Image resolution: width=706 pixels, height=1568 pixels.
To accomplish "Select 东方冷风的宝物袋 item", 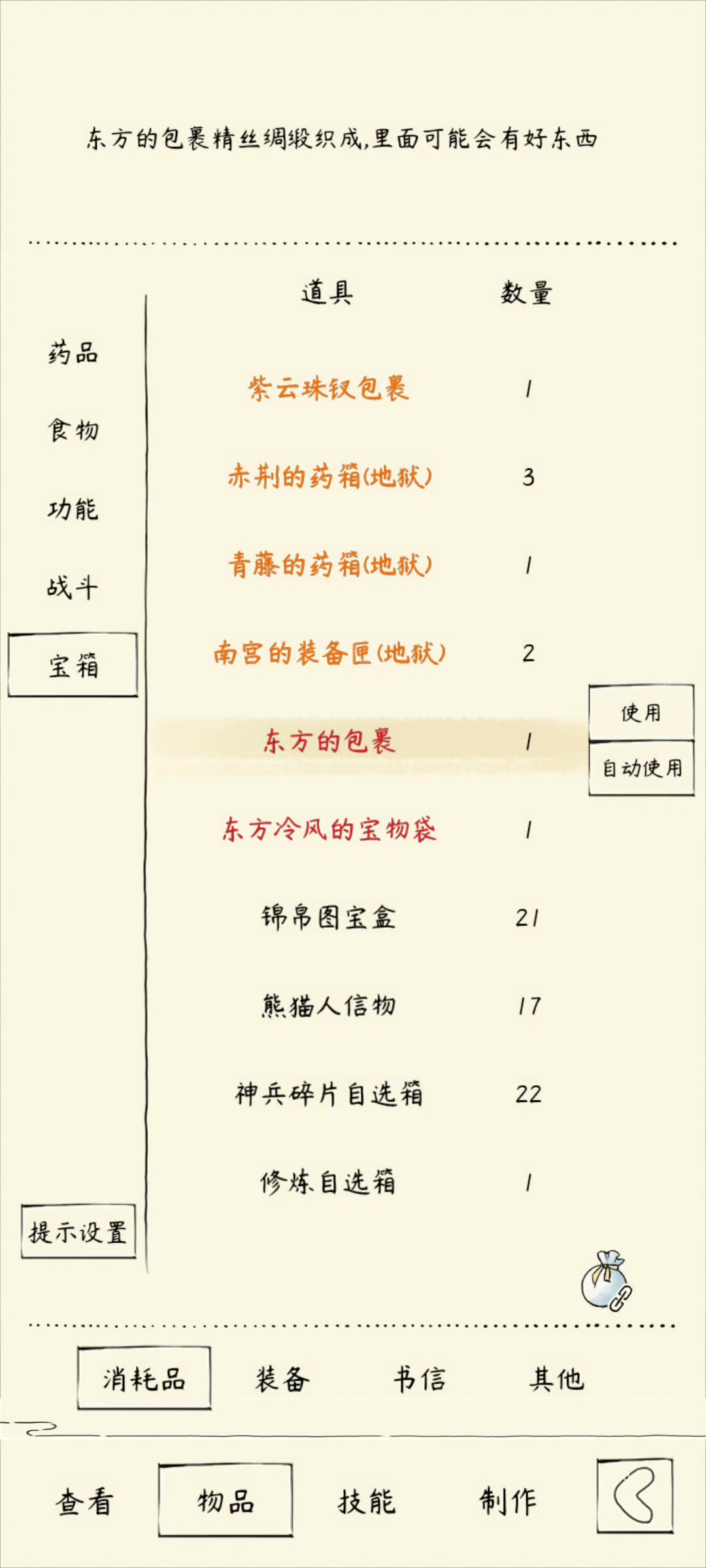I will (329, 830).
